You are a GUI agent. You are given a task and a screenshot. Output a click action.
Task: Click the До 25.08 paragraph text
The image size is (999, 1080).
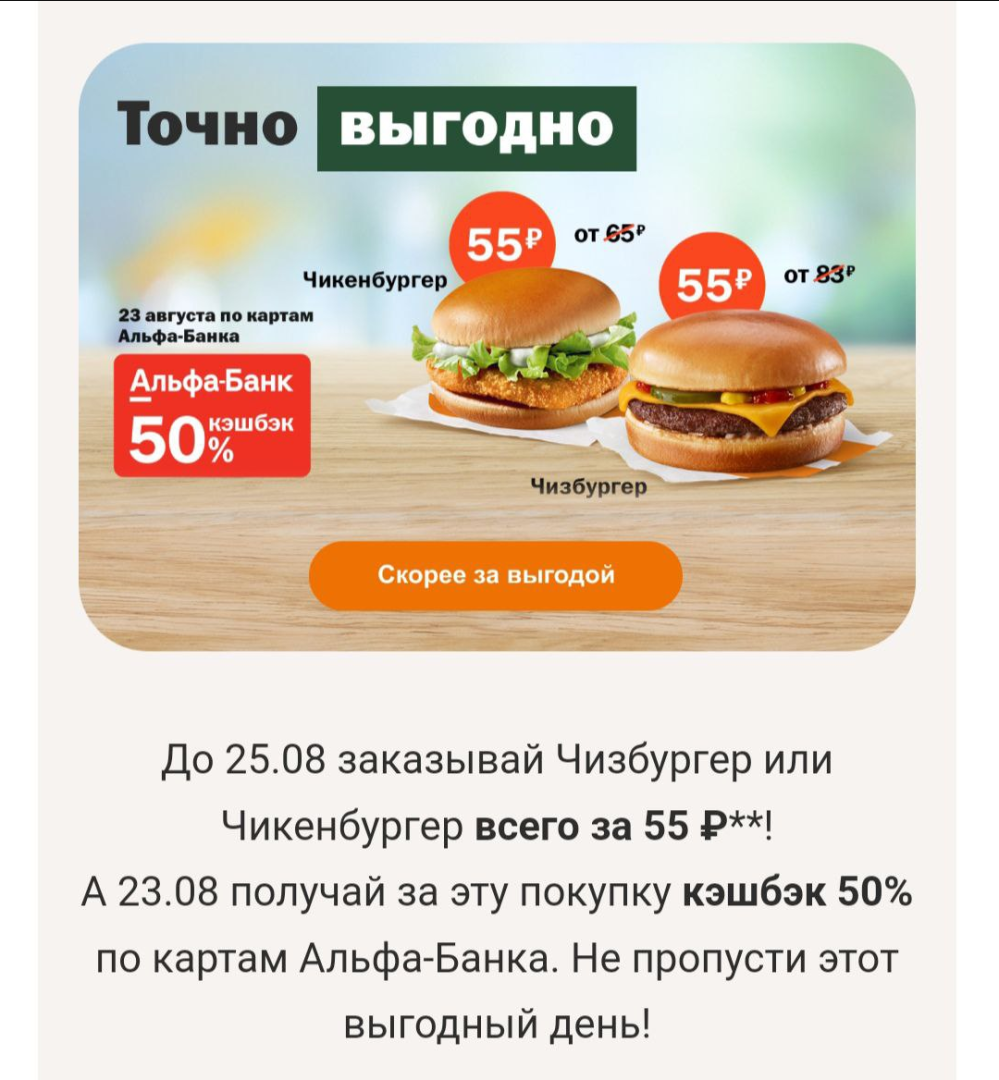[500, 762]
